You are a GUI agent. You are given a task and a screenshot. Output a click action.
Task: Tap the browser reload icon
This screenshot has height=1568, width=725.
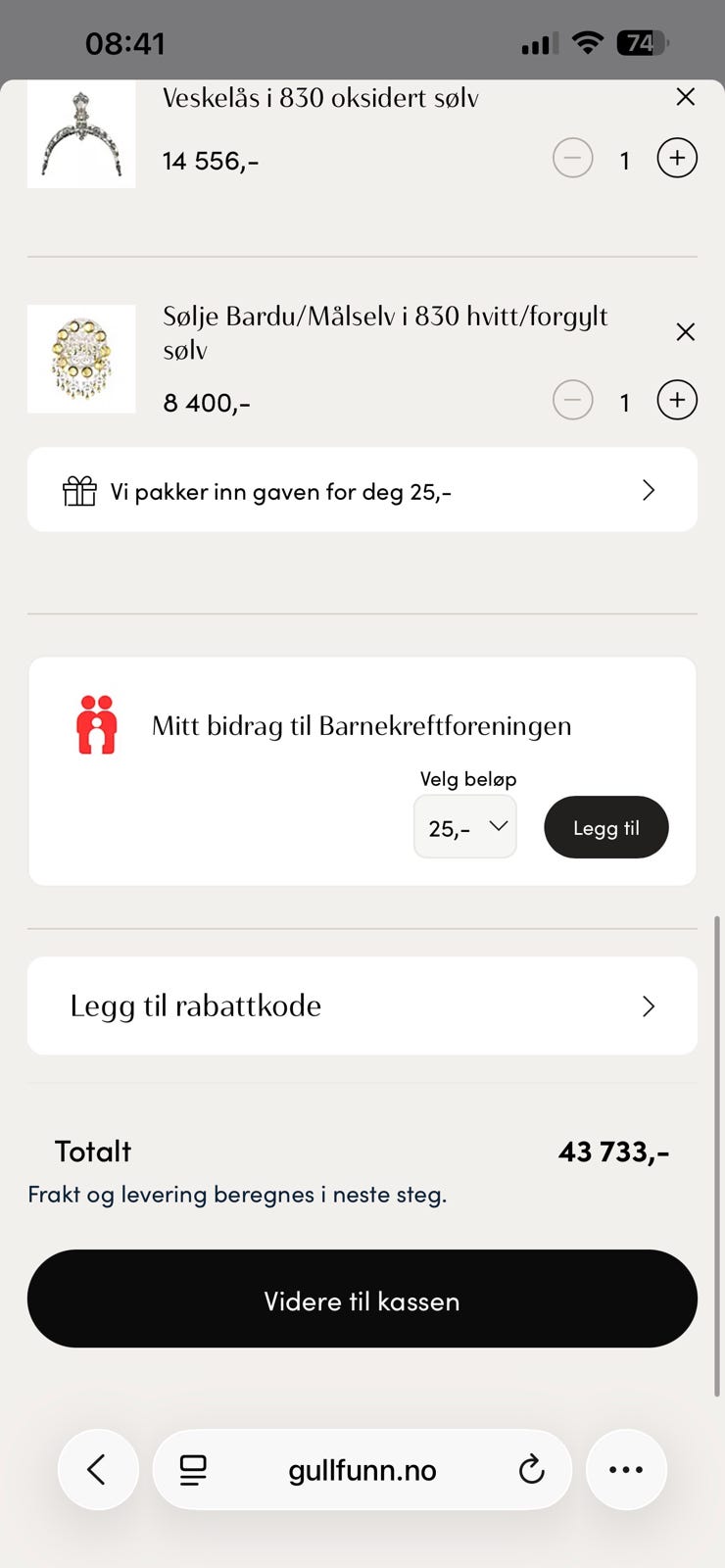531,1469
